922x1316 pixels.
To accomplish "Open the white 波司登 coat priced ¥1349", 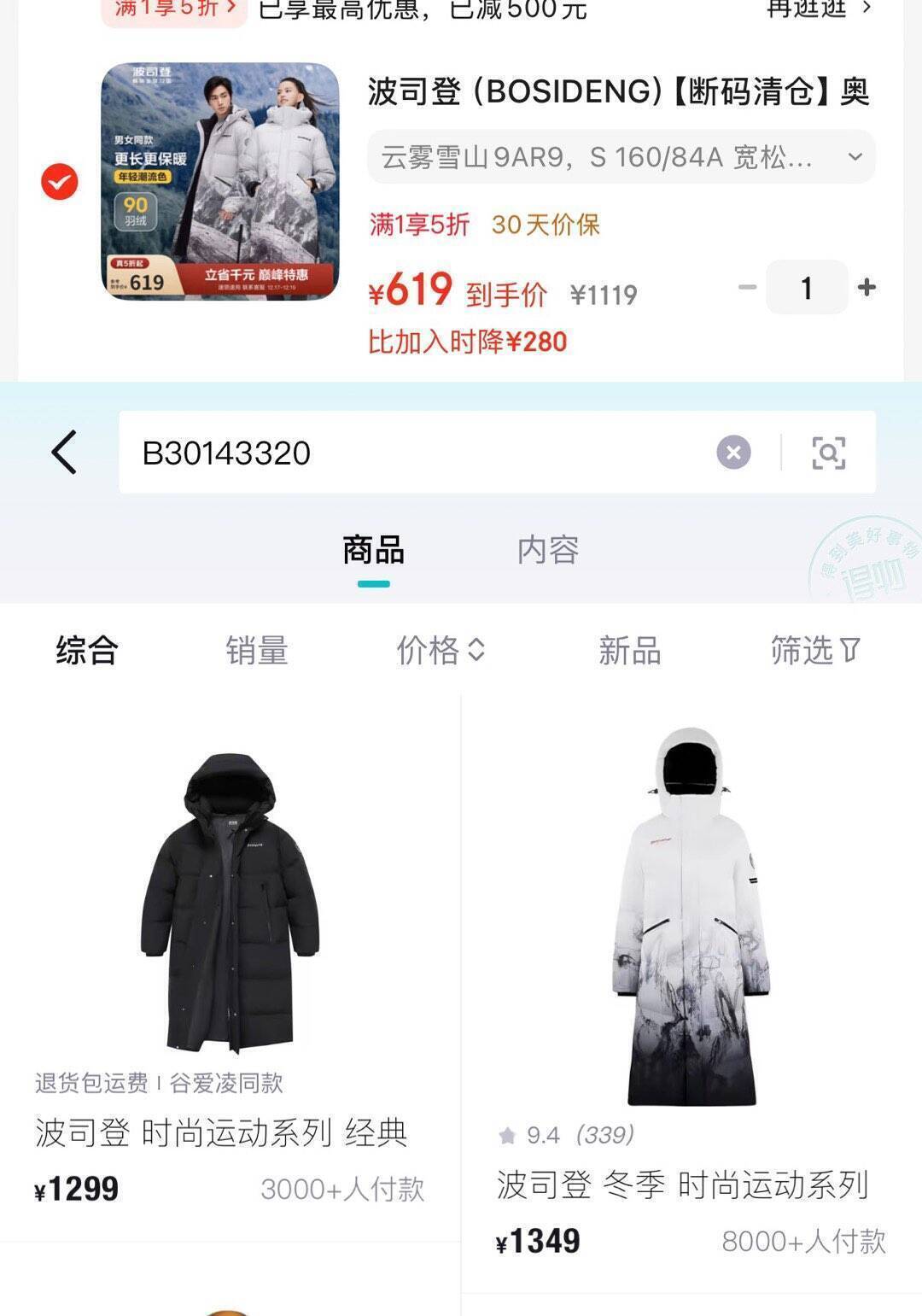I will pyautogui.click(x=690, y=918).
